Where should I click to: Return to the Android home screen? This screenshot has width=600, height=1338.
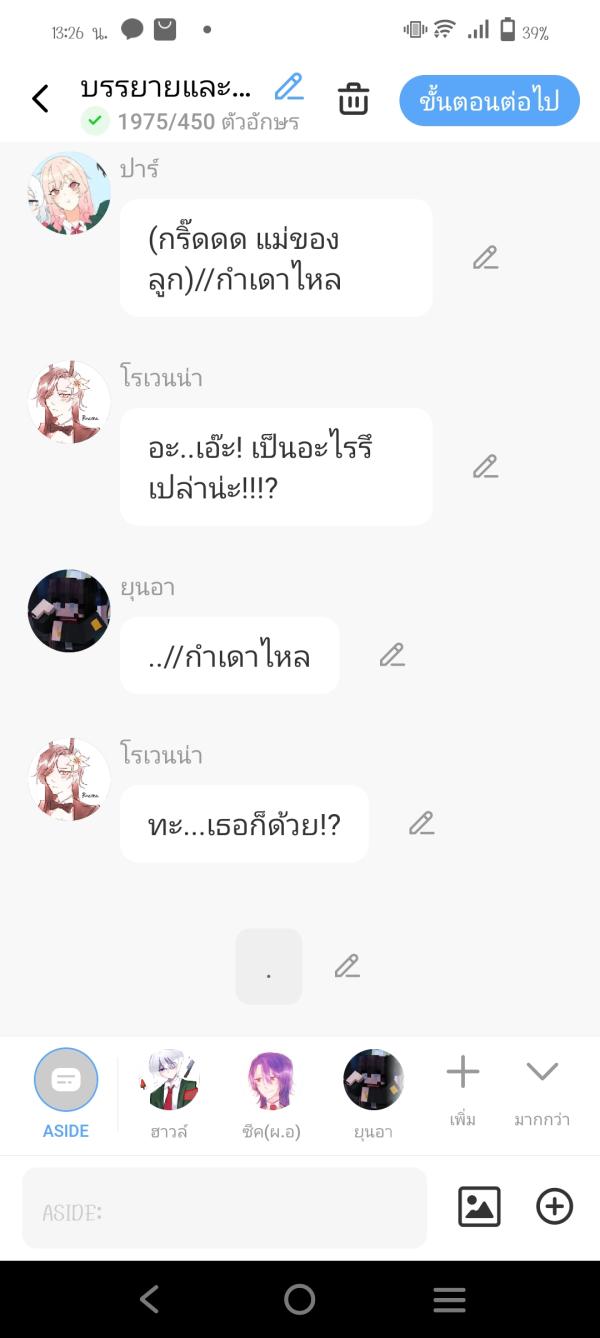(x=300, y=1299)
